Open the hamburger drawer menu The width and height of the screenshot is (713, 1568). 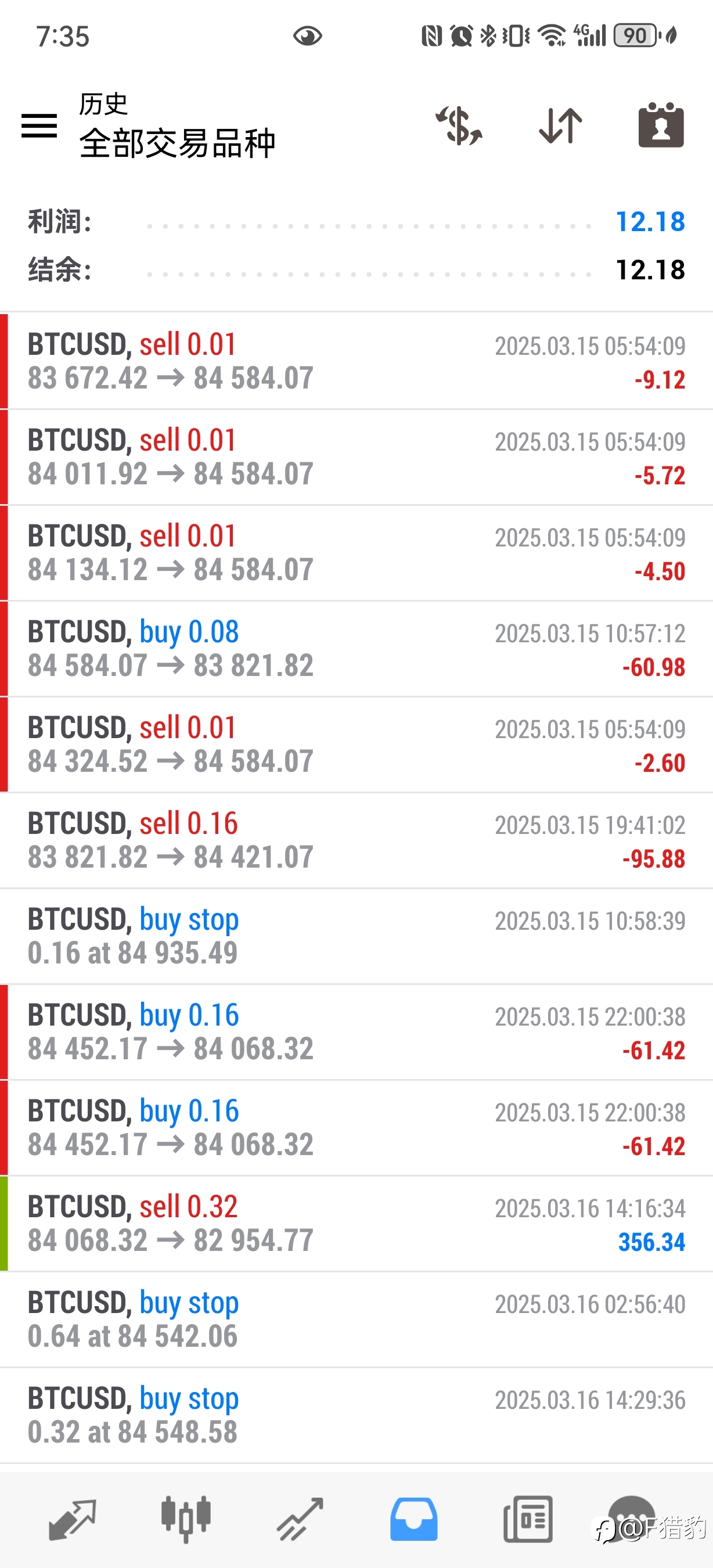pos(39,126)
